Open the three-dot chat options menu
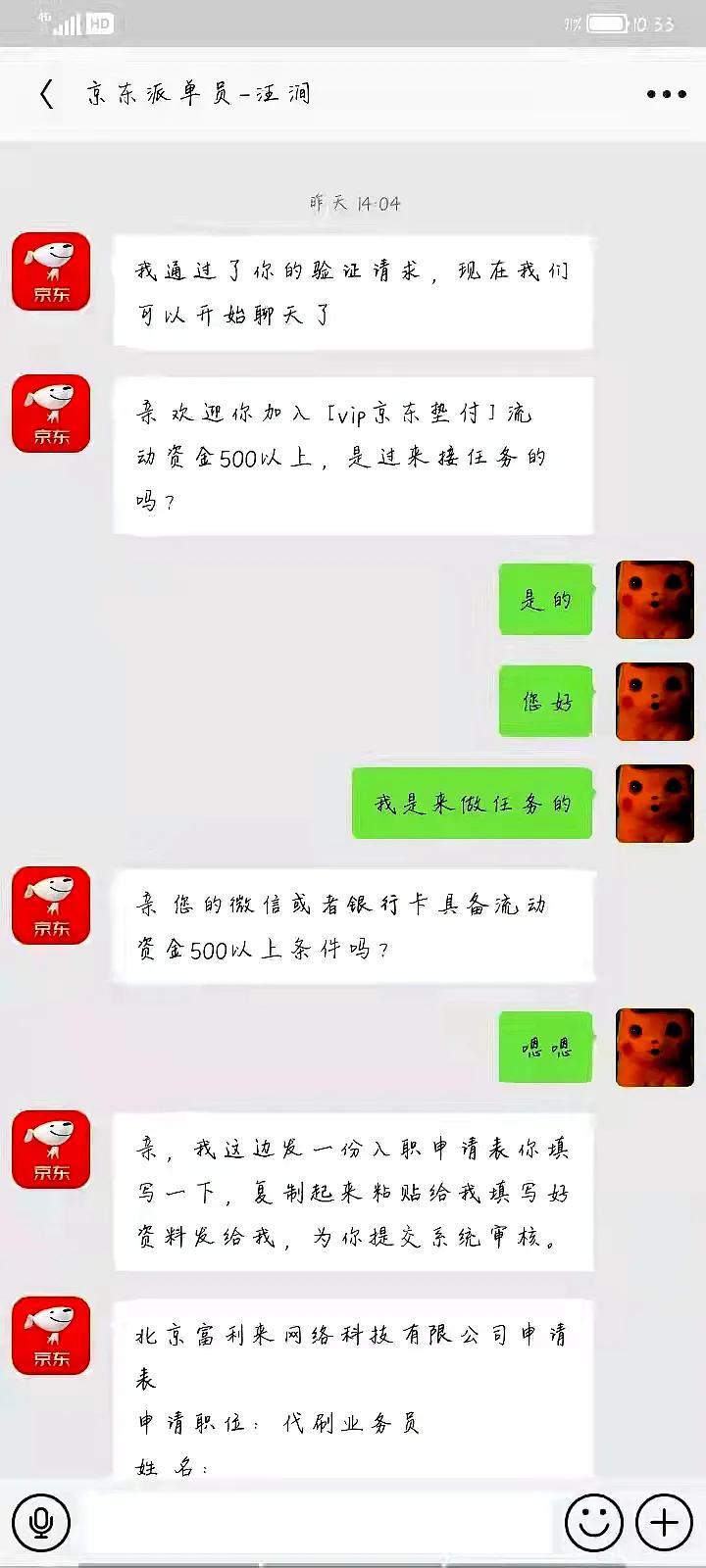The height and width of the screenshot is (1568, 706). [665, 93]
